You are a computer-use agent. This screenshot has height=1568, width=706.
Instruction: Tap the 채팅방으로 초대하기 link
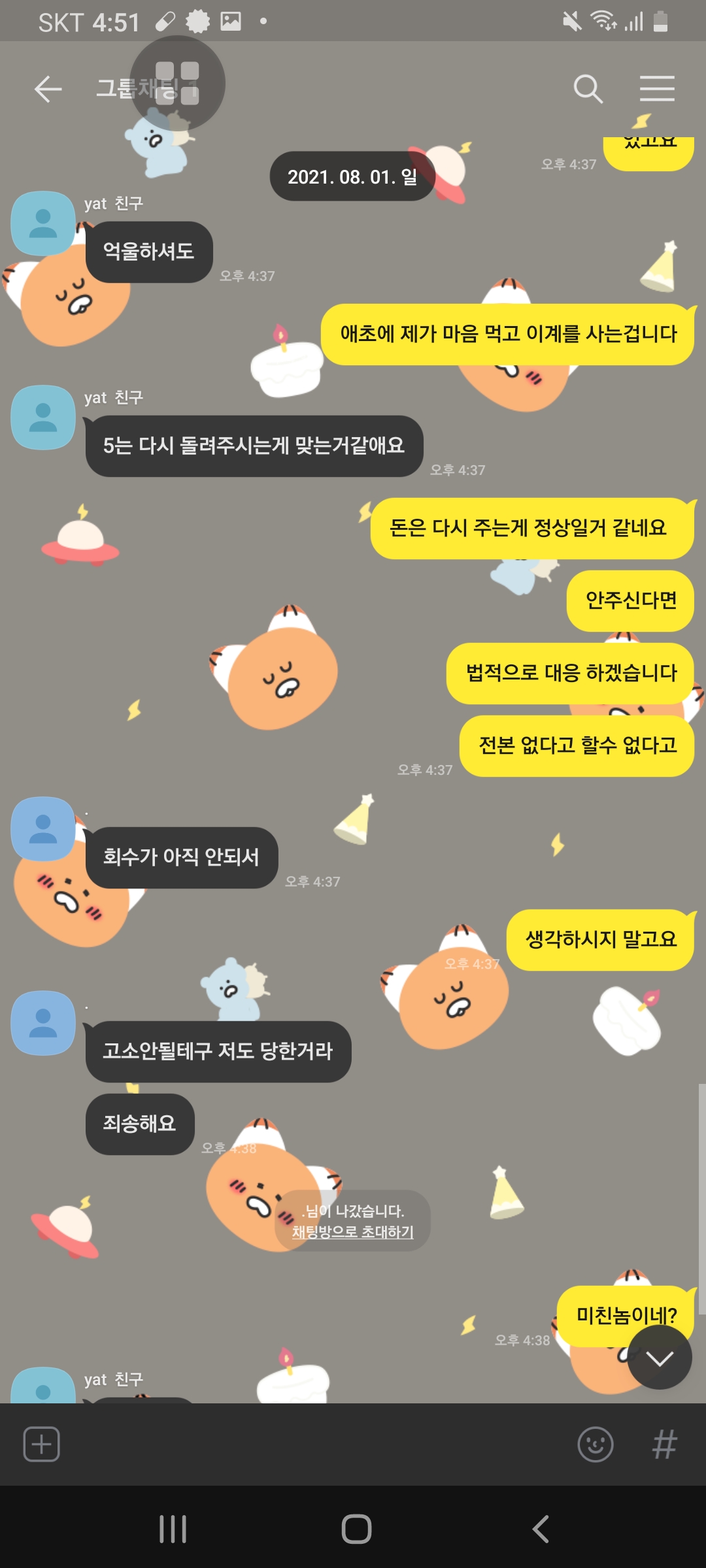tap(352, 1232)
